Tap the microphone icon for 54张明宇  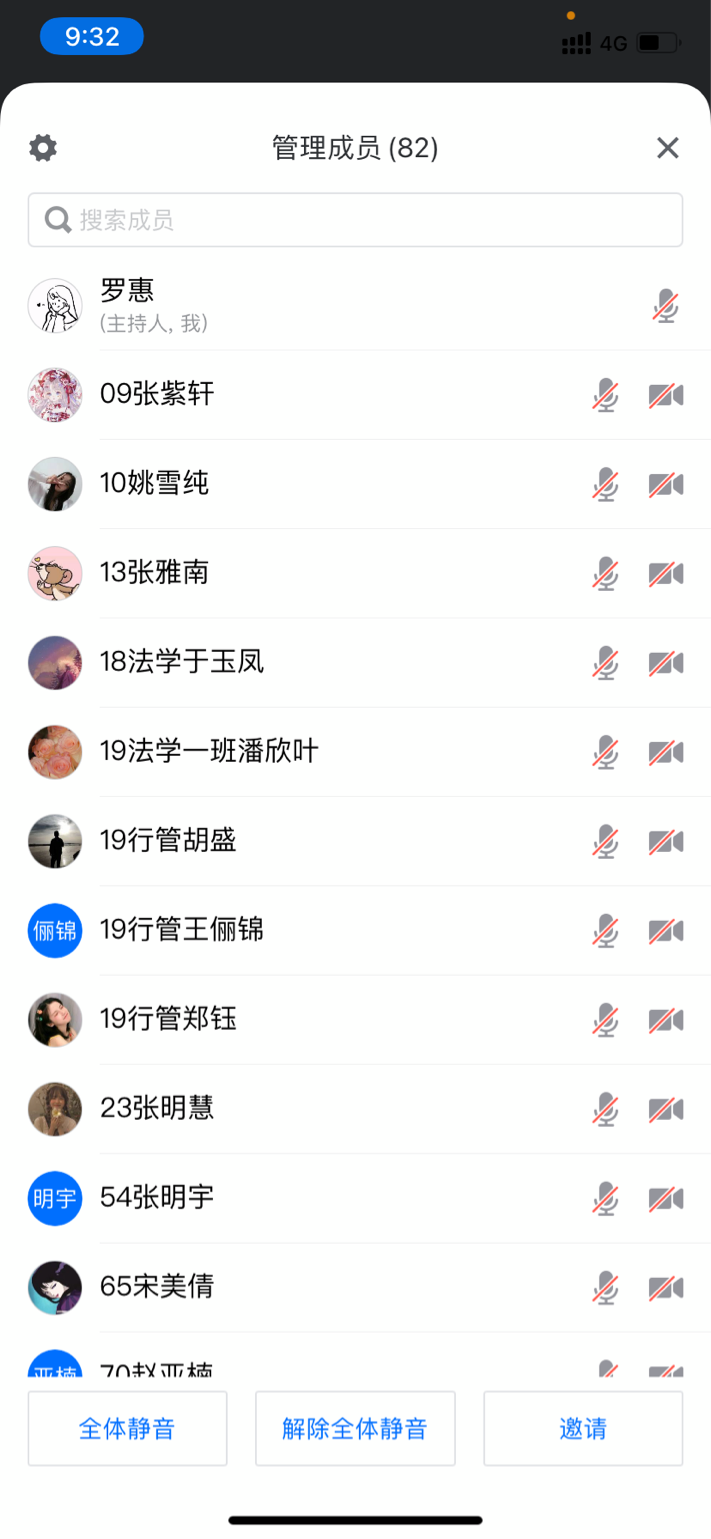pyautogui.click(x=605, y=1198)
